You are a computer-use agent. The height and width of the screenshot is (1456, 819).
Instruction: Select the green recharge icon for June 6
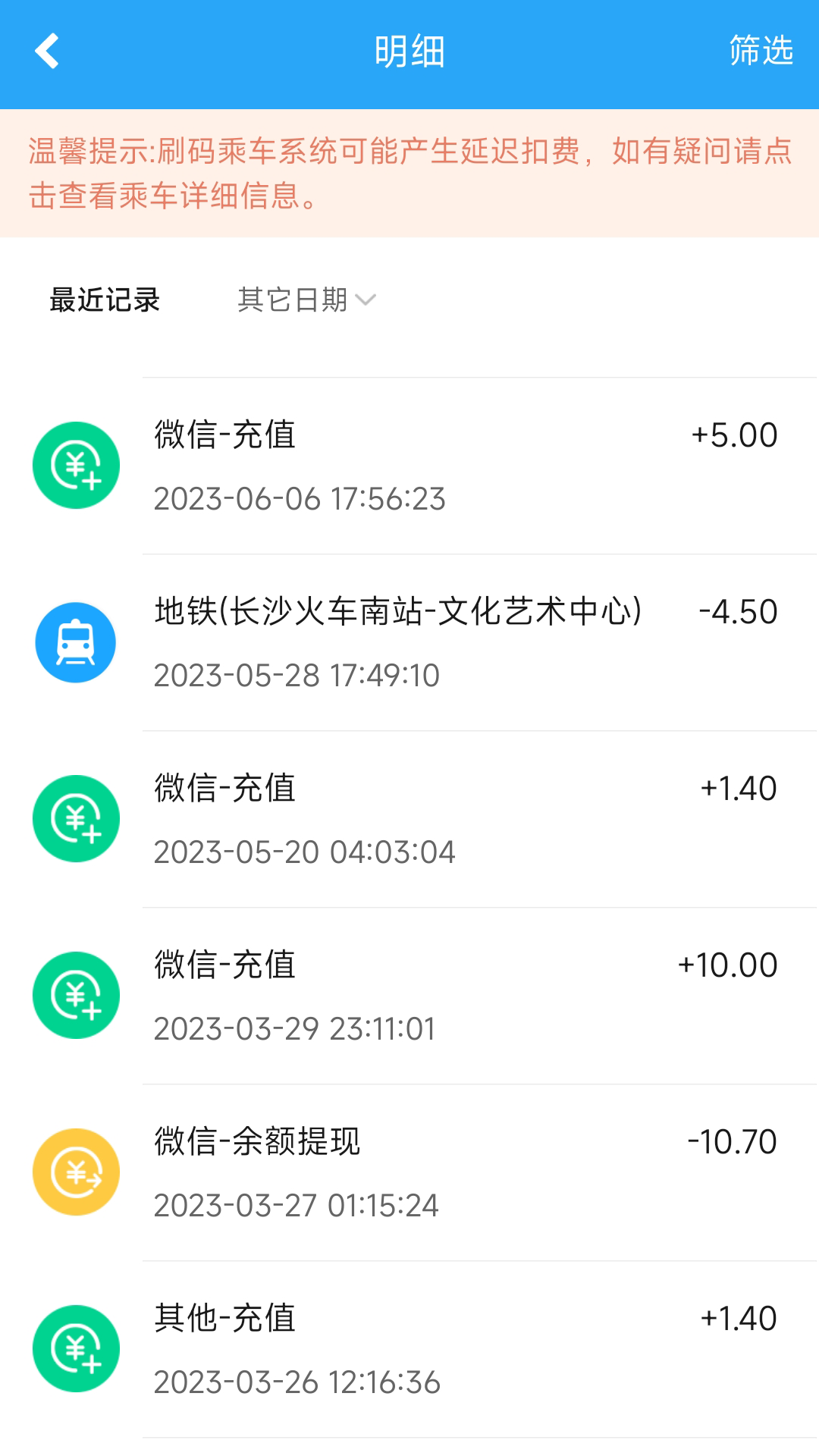pos(75,465)
